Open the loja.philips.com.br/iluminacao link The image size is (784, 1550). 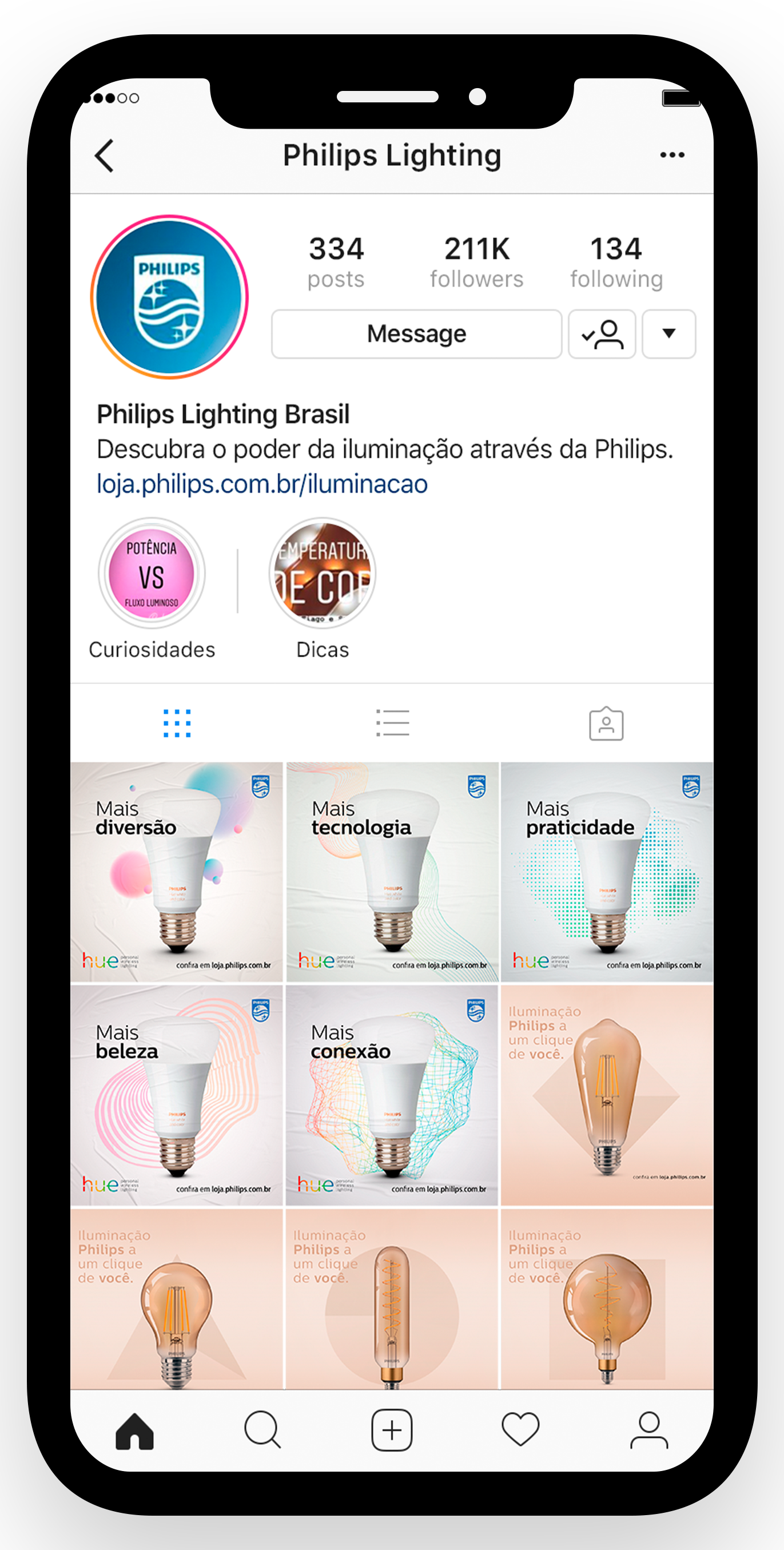coord(262,484)
